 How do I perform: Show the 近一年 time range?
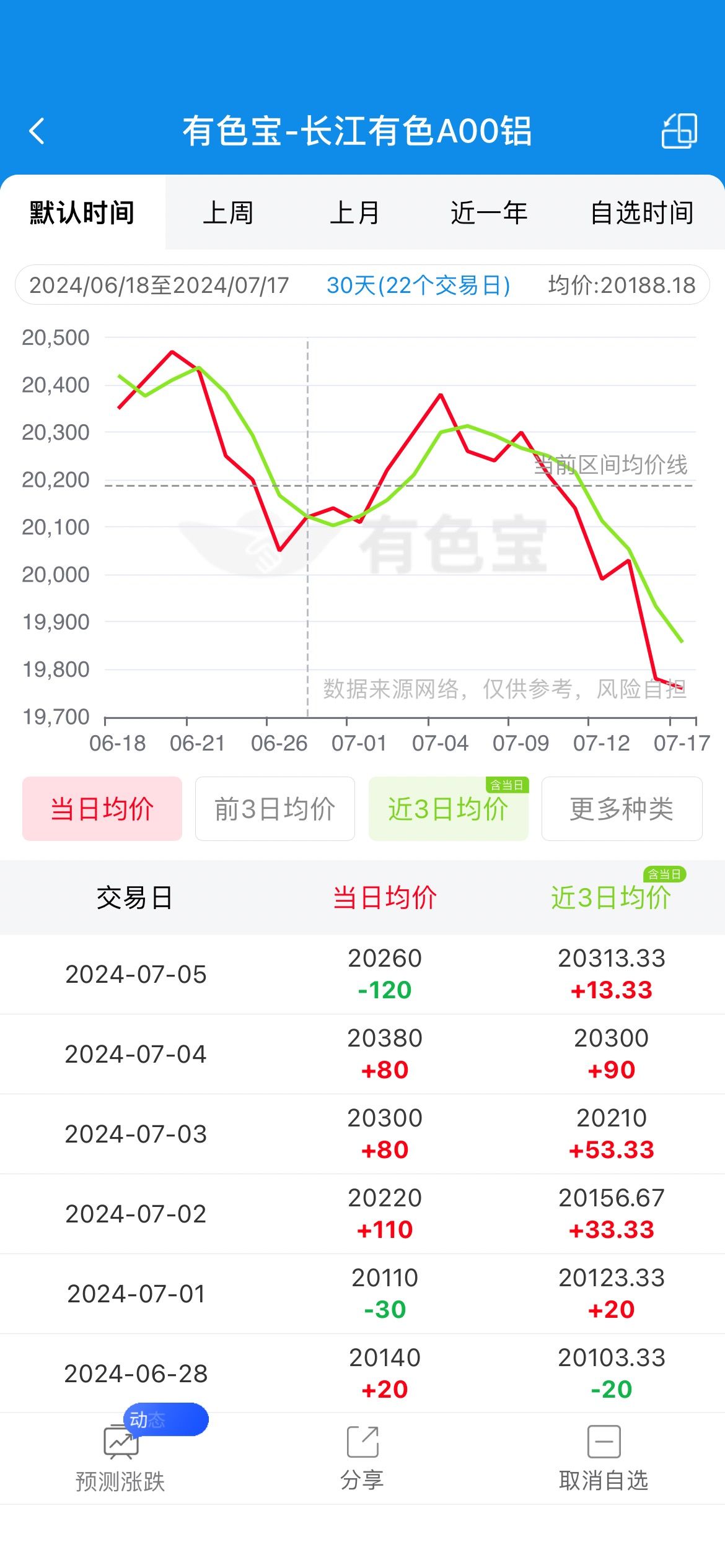[x=489, y=212]
